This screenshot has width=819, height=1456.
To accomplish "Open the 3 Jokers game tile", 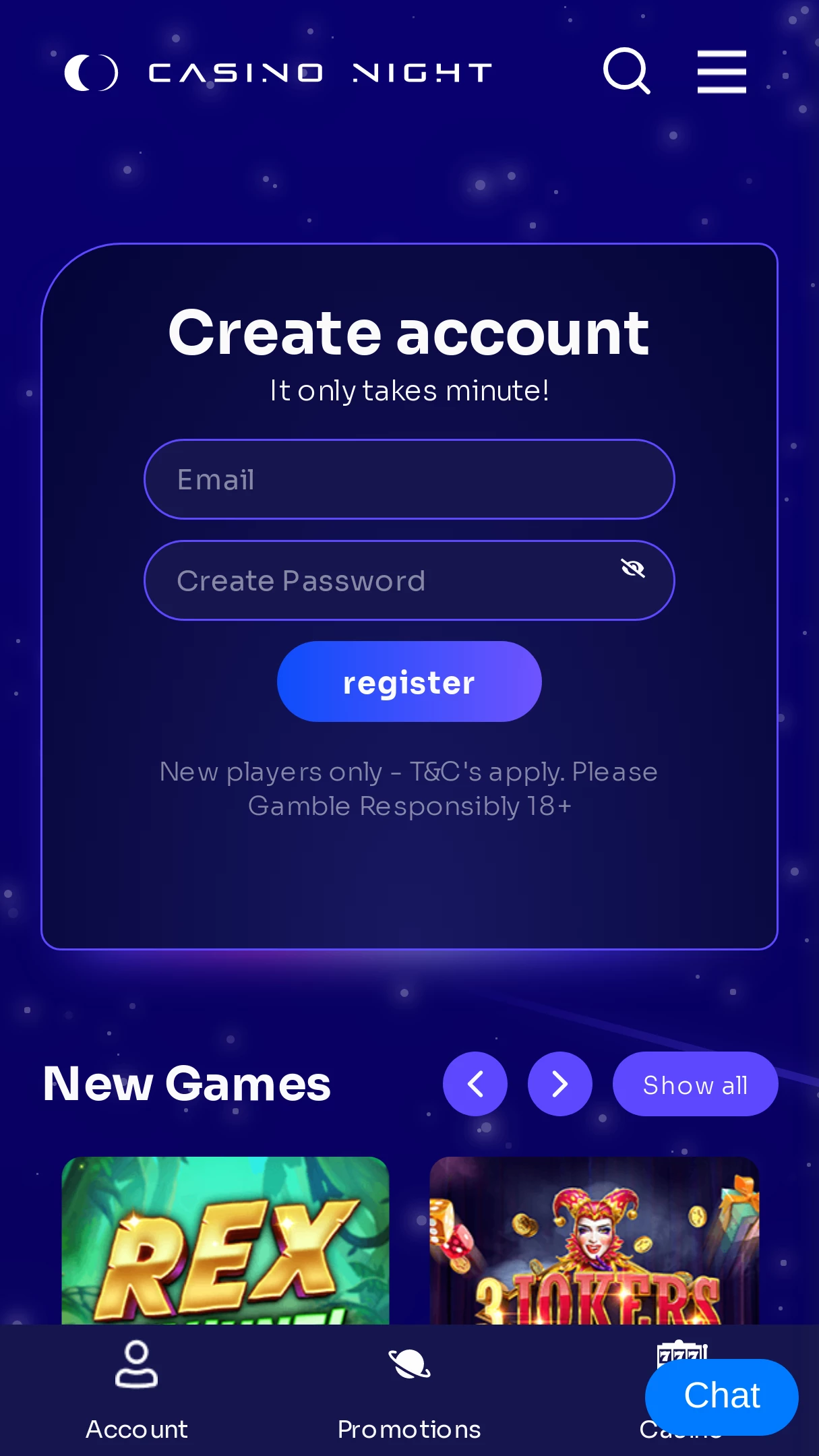I will point(595,1240).
